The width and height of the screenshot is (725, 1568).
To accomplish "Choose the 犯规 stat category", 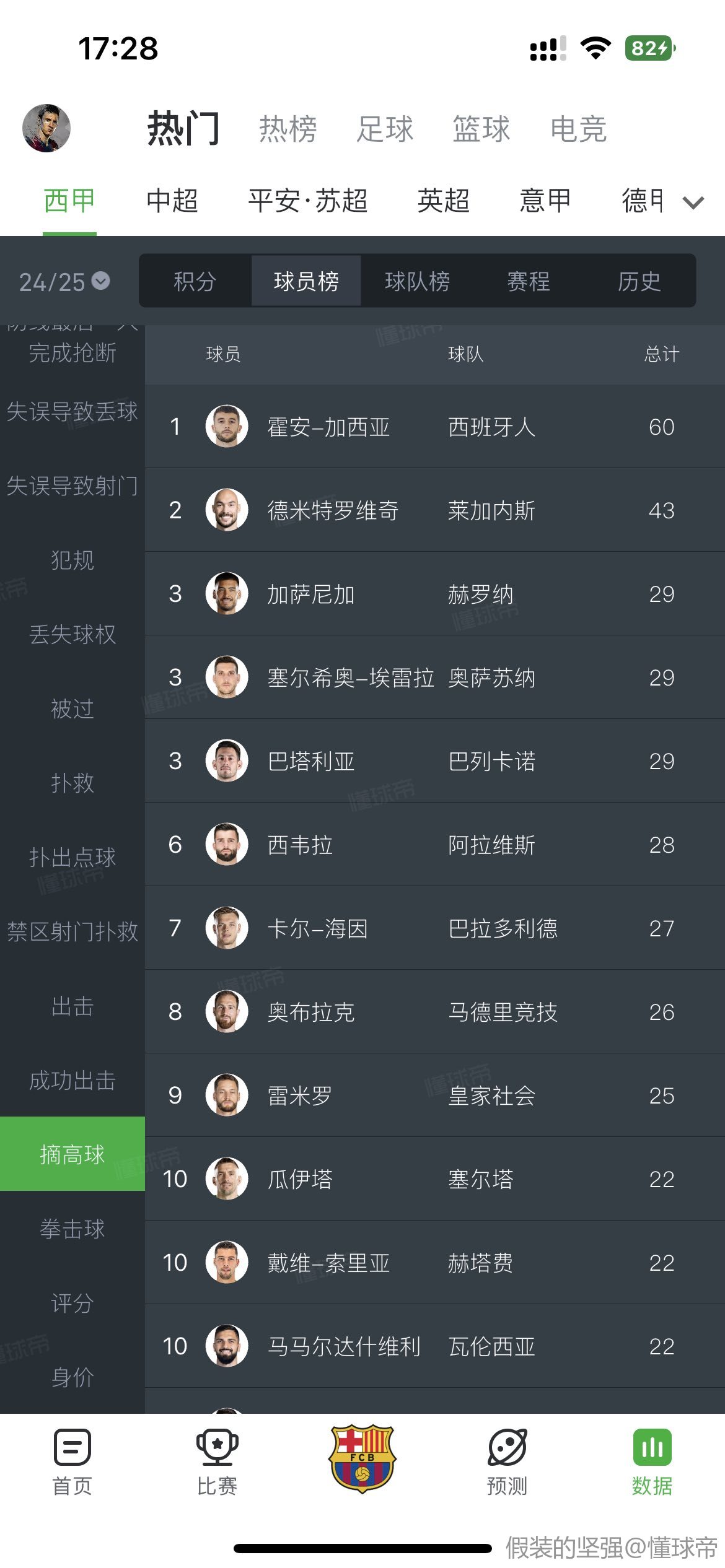I will [72, 560].
